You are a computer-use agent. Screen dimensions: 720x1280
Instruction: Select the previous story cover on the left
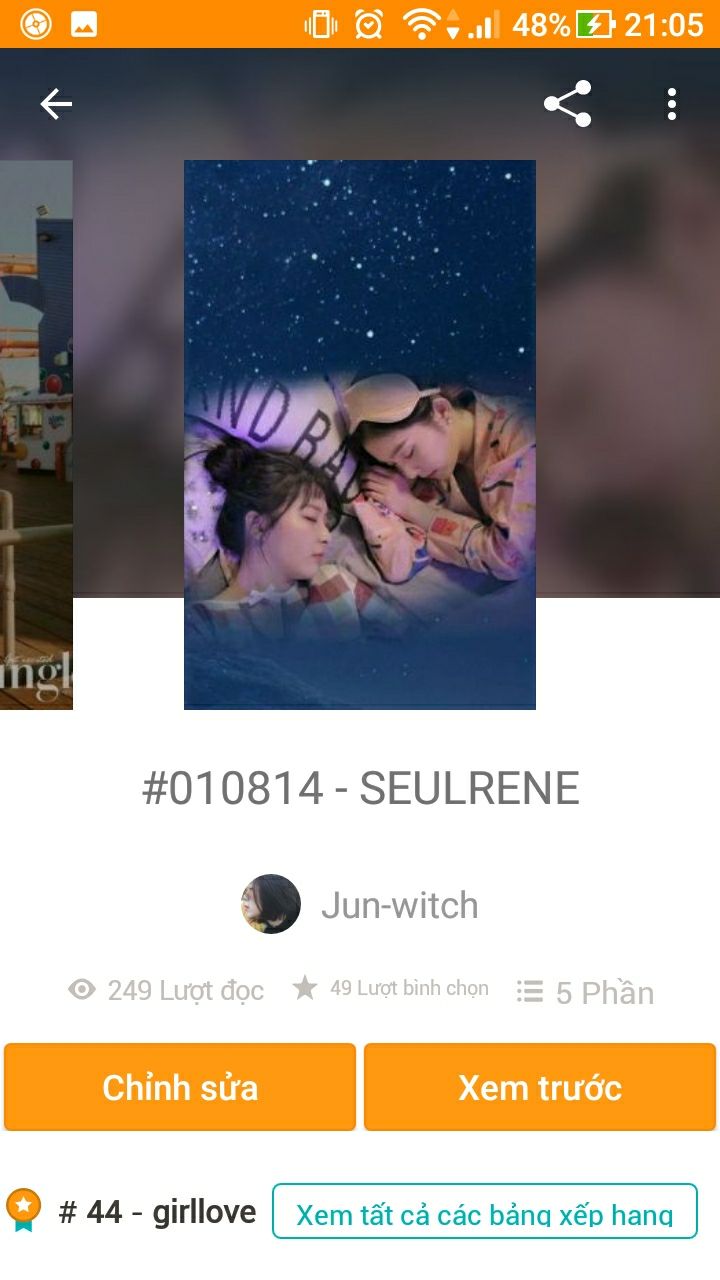point(36,435)
